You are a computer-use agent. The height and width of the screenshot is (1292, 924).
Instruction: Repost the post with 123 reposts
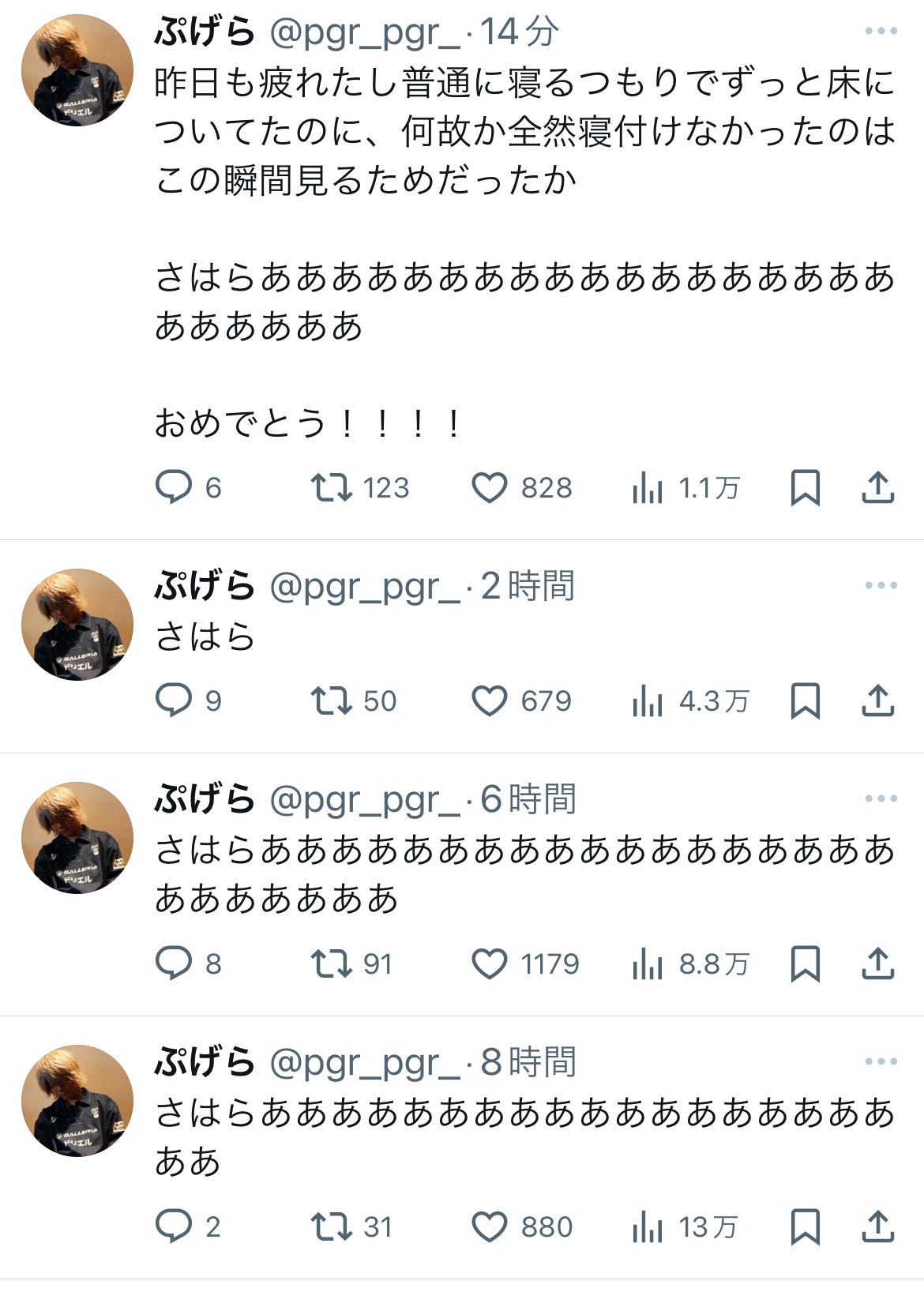coord(332,487)
